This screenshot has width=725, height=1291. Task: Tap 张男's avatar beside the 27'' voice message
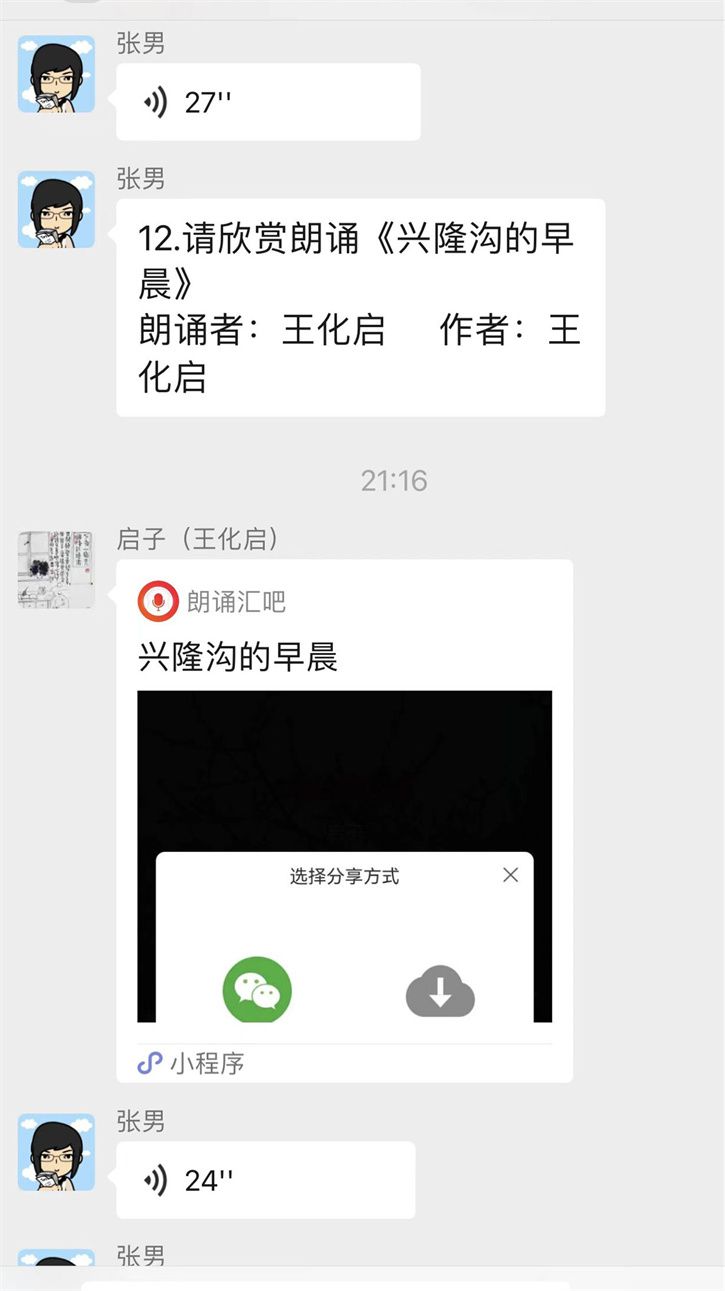(56, 74)
